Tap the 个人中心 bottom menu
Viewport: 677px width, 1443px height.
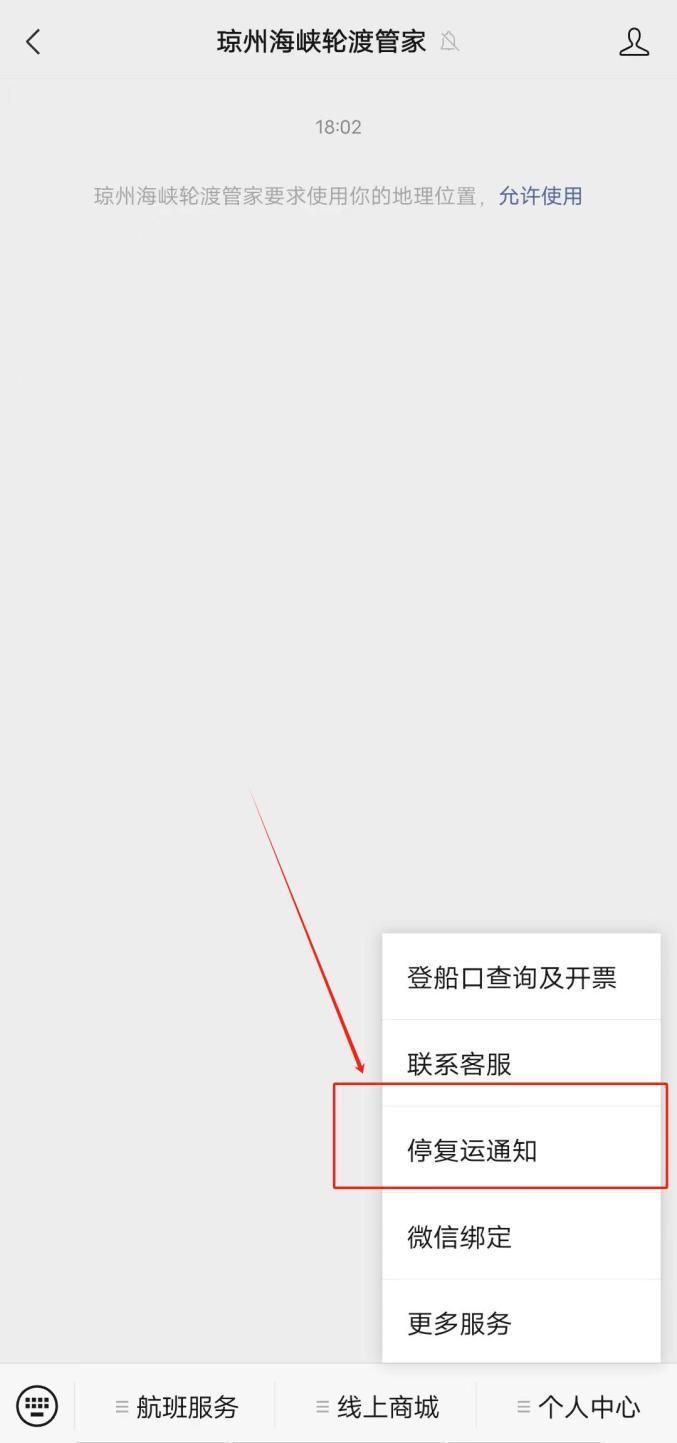(x=578, y=1407)
